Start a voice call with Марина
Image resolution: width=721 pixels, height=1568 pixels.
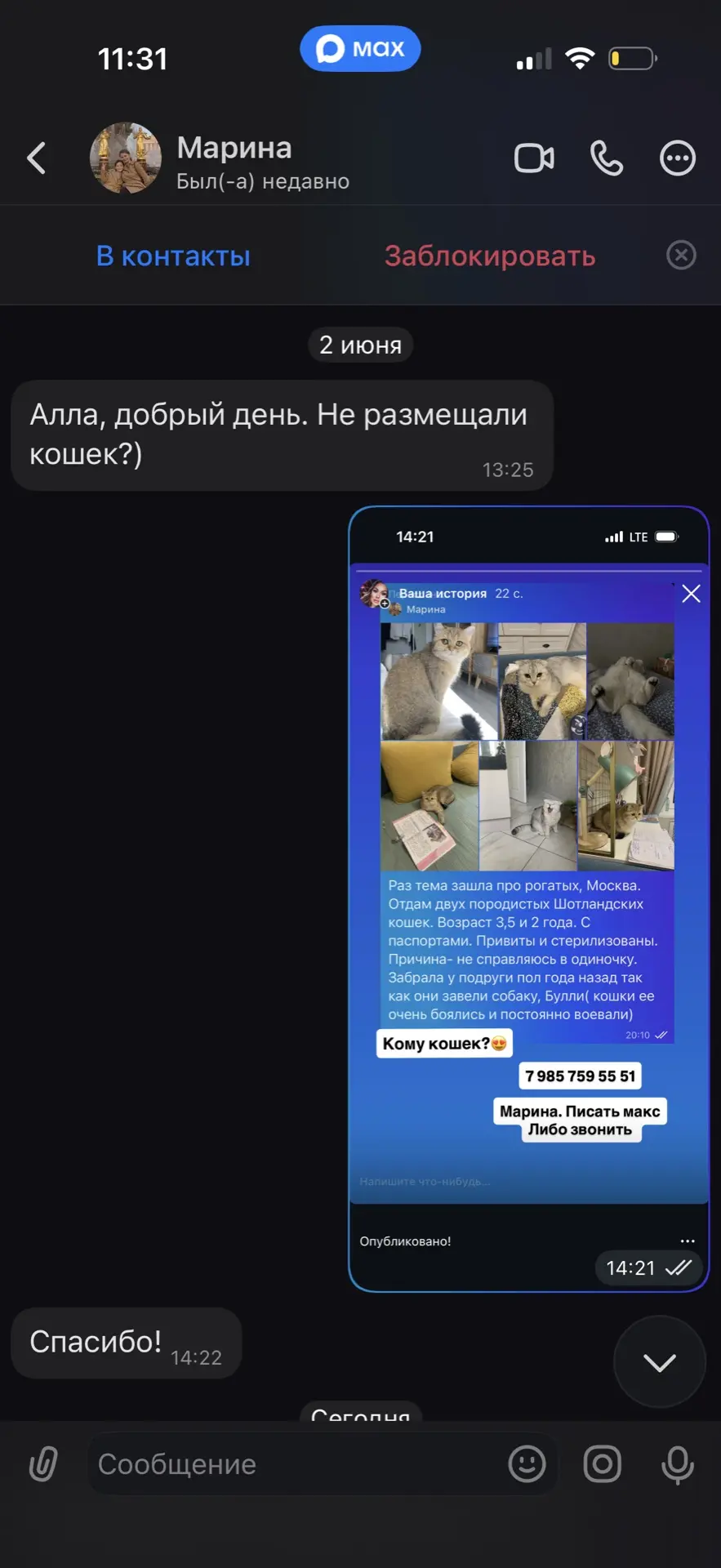[607, 158]
